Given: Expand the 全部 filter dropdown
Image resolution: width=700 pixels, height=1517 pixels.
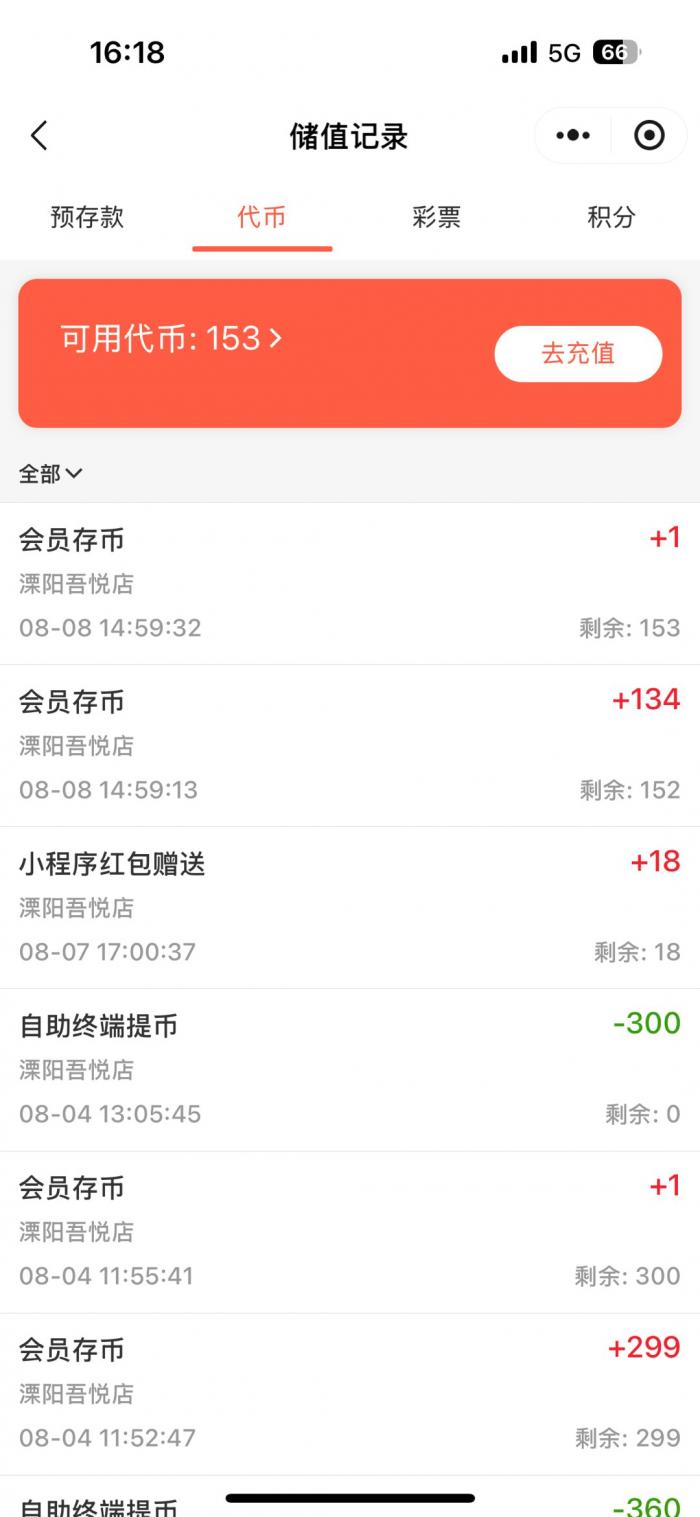Looking at the screenshot, I should click(50, 474).
